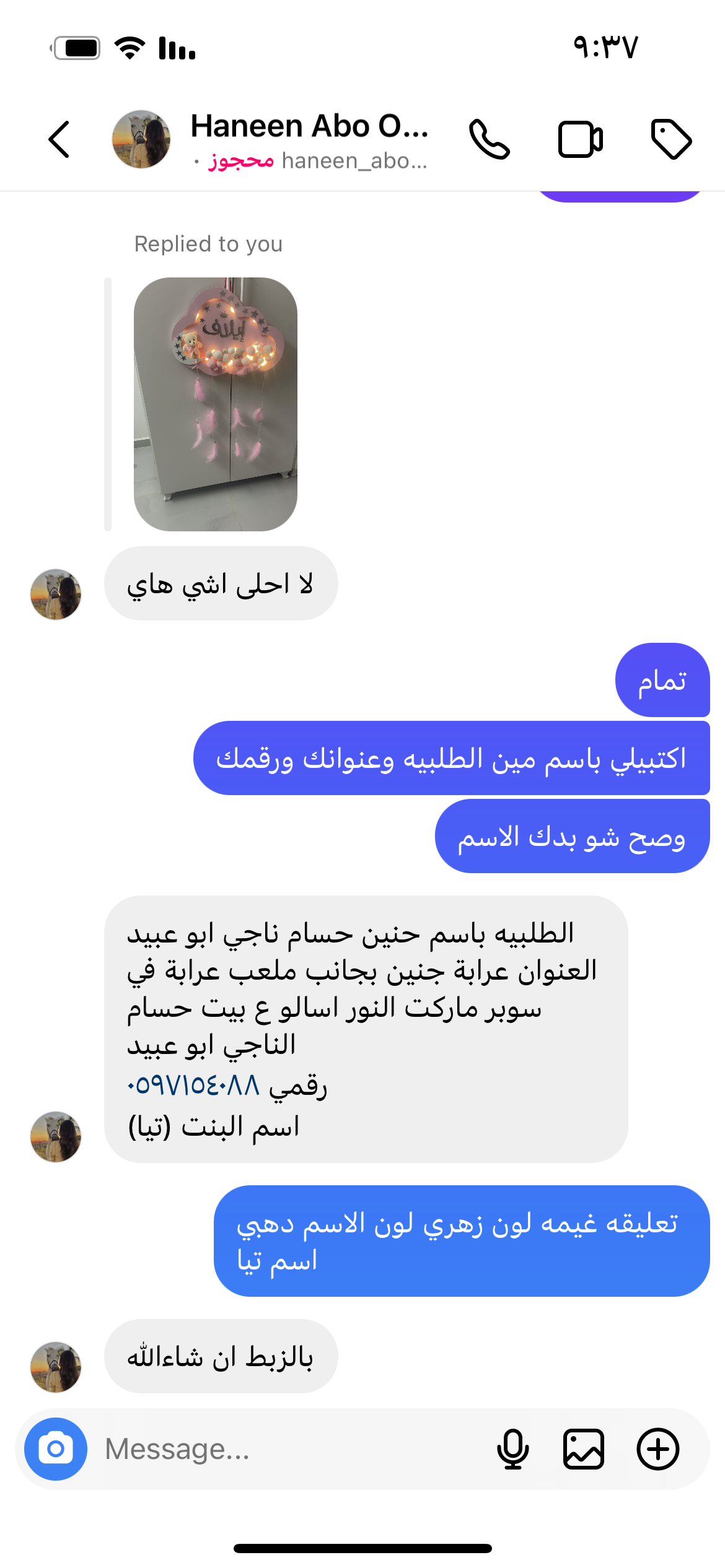Open Haneen Abo O... profile header
This screenshot has height=1568, width=725.
click(x=309, y=140)
